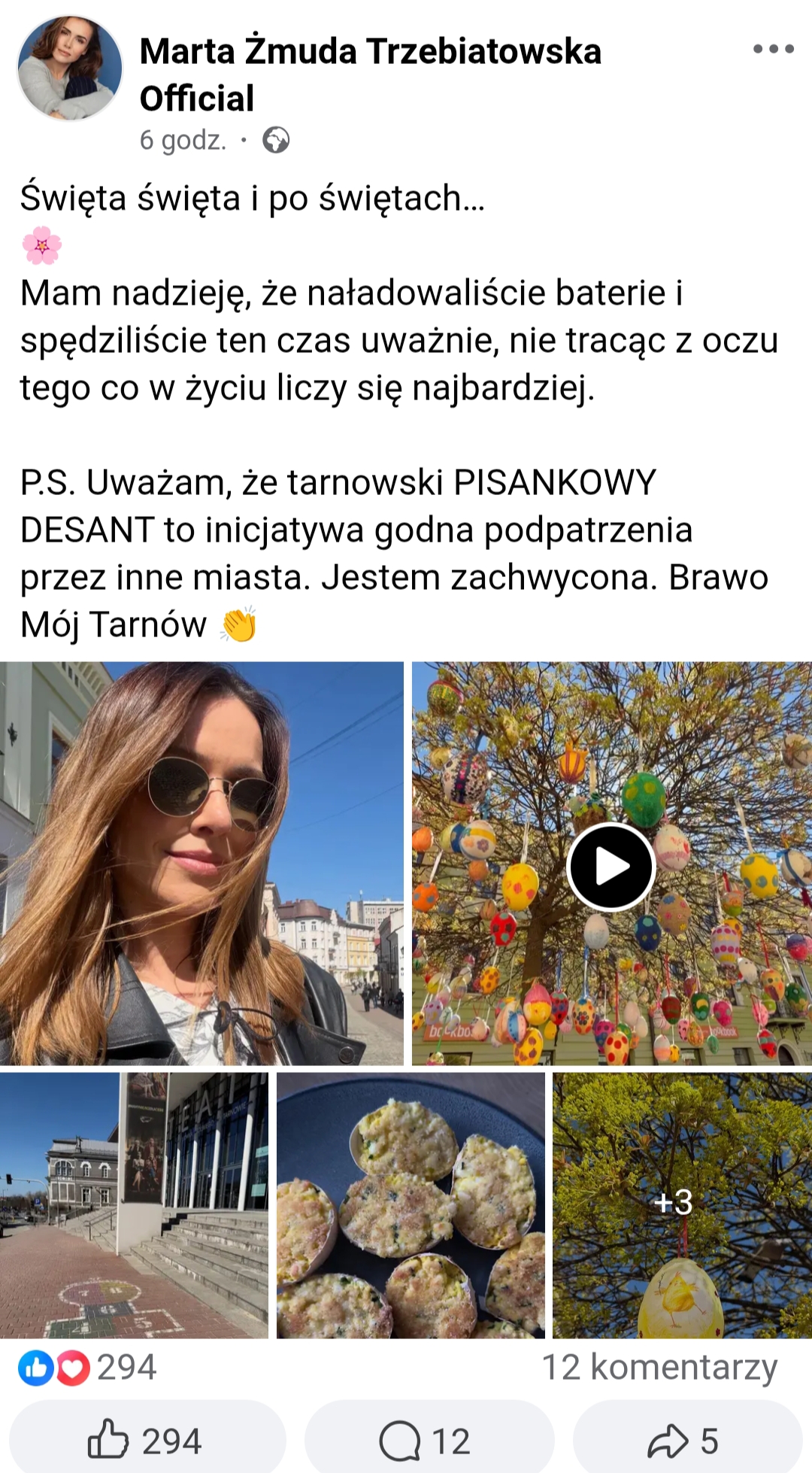Play the Easter egg tree video
This screenshot has height=1473, width=812.
(x=611, y=867)
